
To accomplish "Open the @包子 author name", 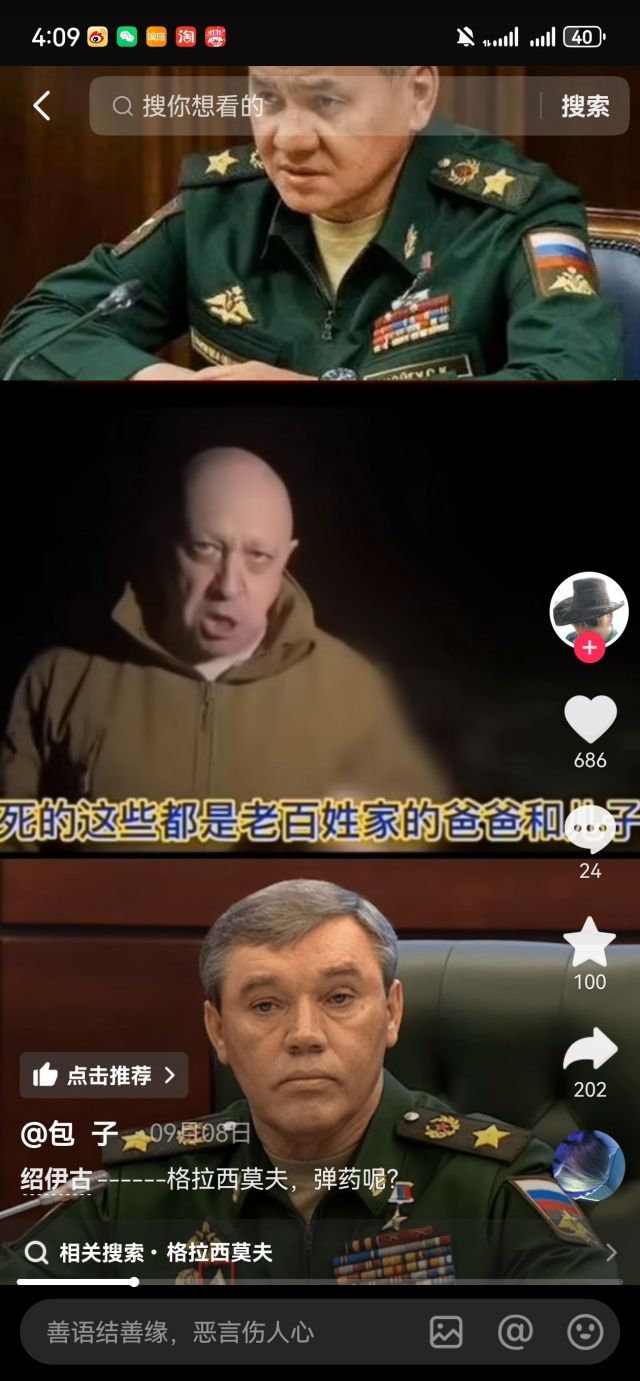I will pos(70,1134).
